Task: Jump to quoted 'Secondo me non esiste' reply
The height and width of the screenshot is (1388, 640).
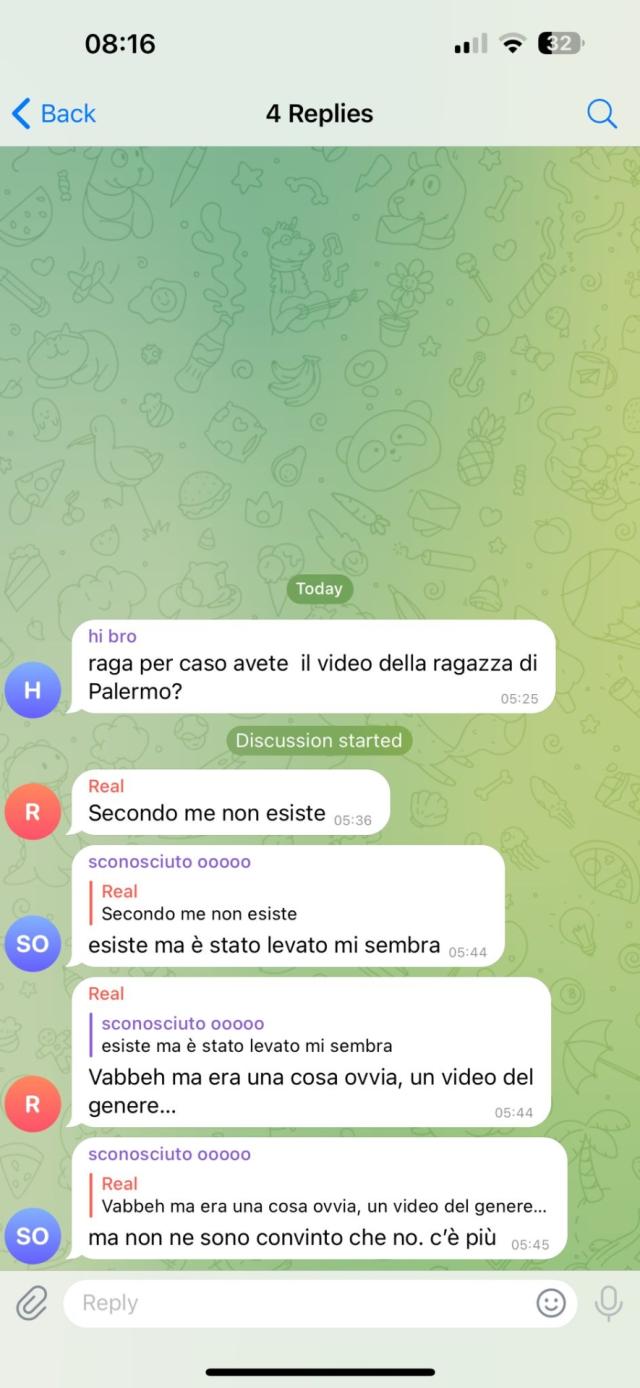Action: [200, 902]
